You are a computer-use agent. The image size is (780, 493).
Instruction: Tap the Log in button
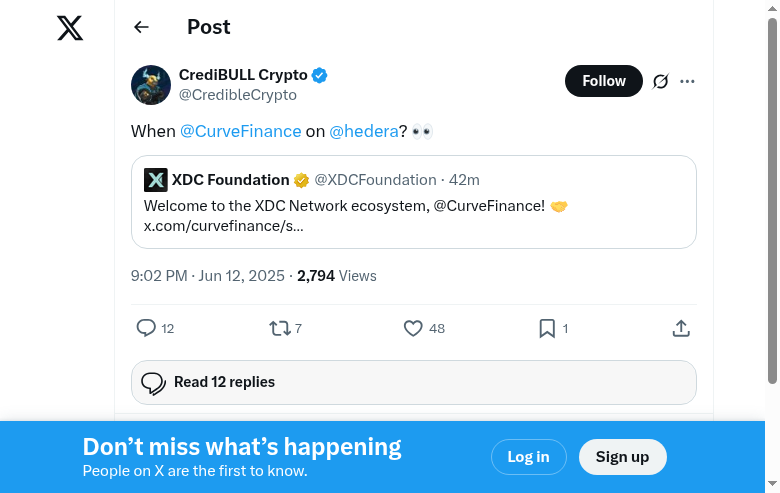[x=528, y=457]
